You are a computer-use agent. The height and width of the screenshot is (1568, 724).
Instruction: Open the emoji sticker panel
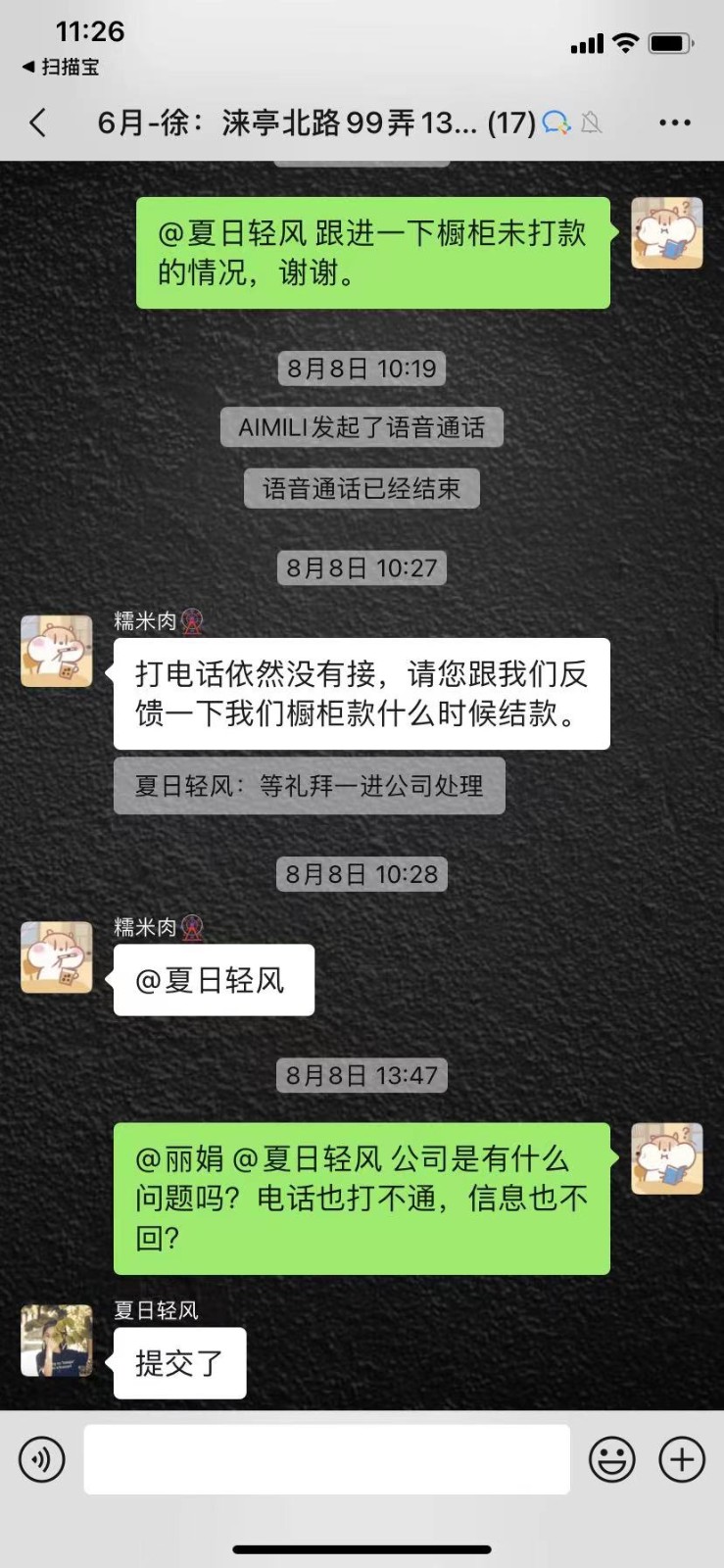point(611,1459)
